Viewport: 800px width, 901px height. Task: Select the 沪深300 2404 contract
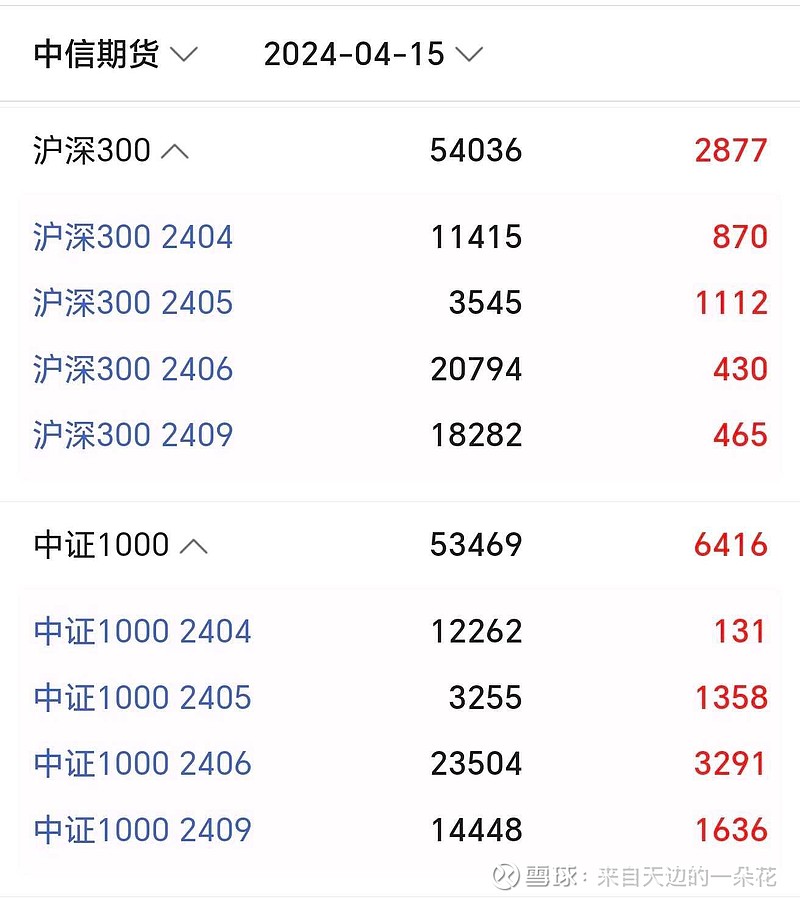[133, 237]
